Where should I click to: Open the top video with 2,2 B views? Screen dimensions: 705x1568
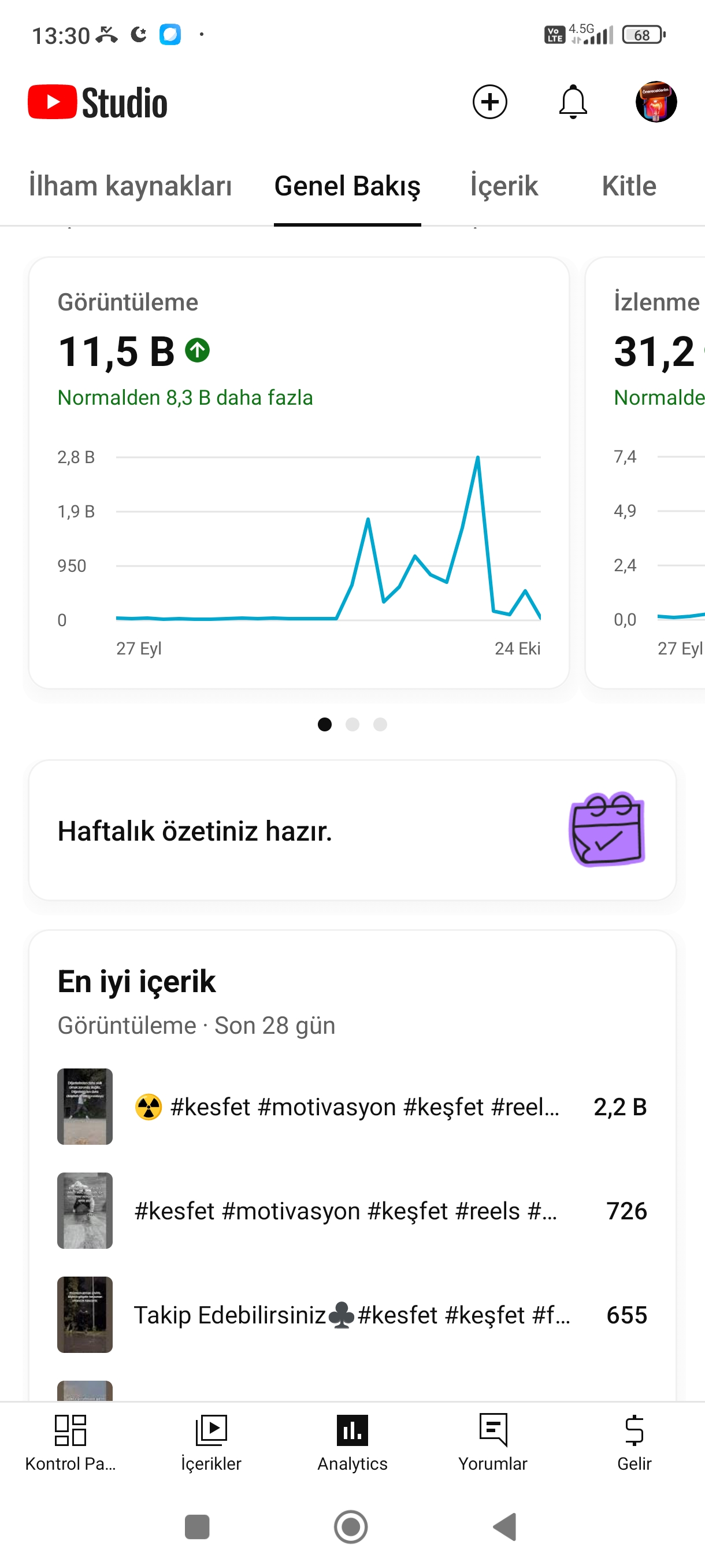click(x=352, y=1106)
